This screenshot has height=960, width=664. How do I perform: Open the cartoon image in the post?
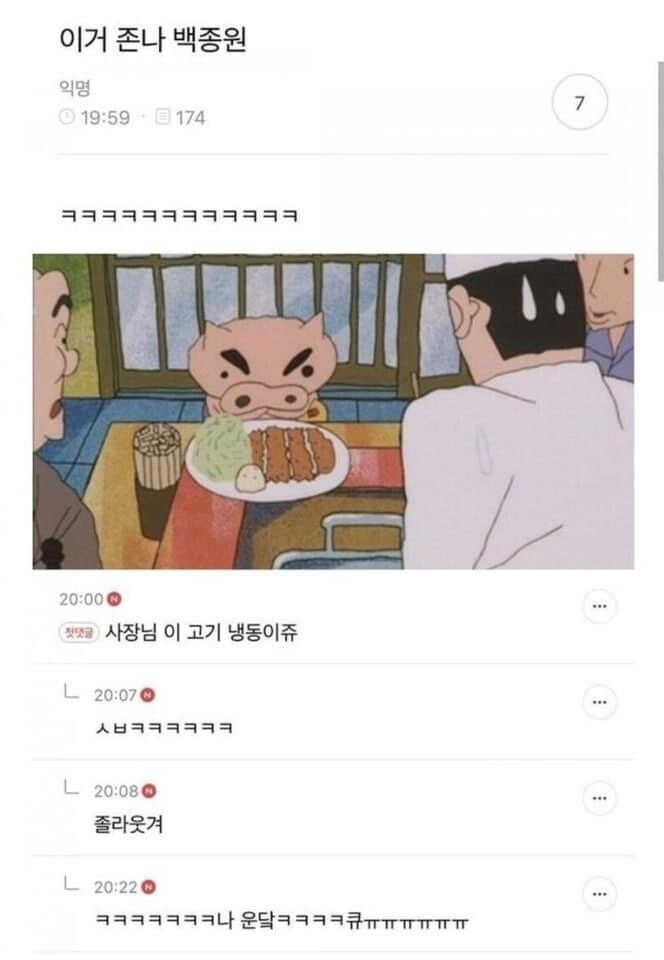coord(333,411)
